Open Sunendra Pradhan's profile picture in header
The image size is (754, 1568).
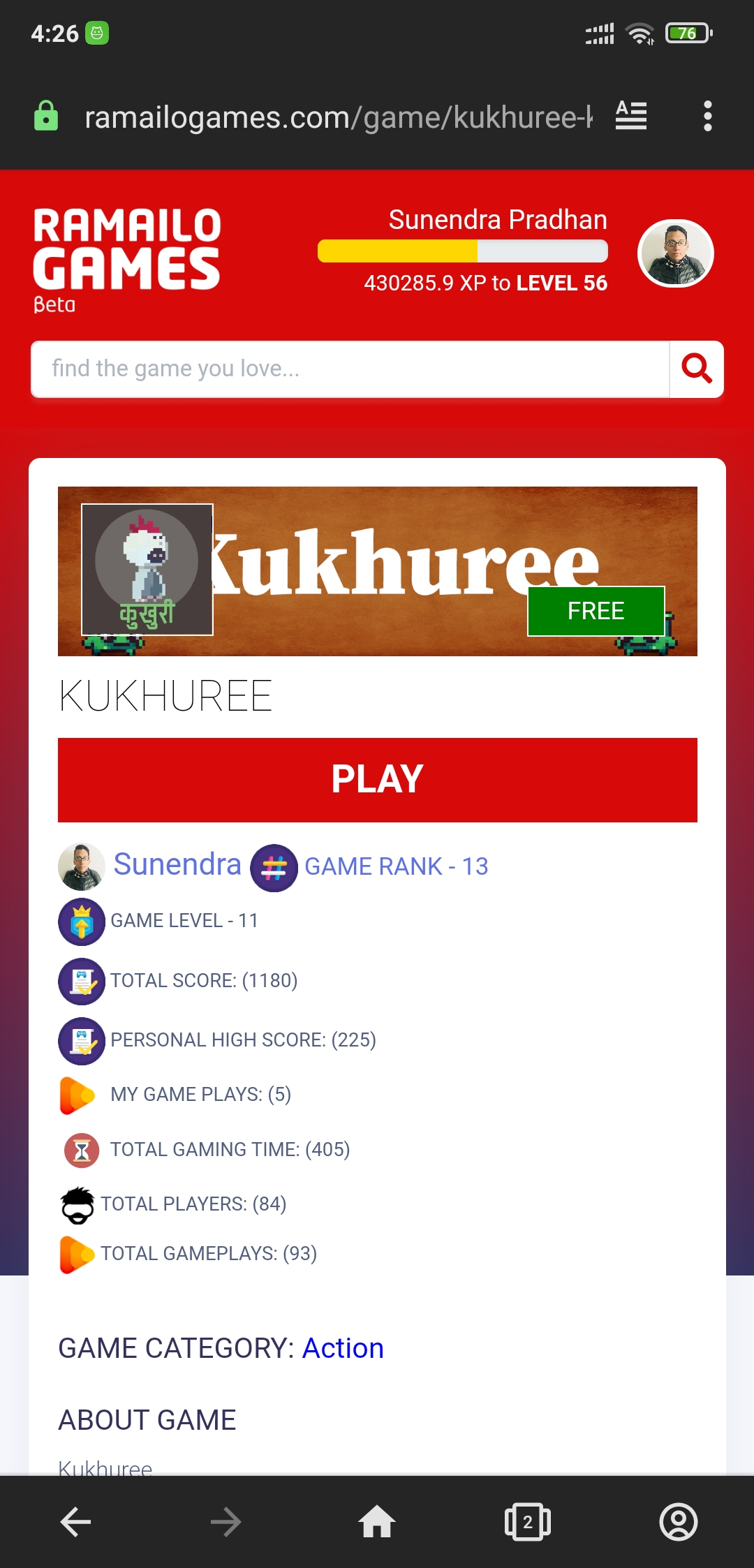click(675, 253)
